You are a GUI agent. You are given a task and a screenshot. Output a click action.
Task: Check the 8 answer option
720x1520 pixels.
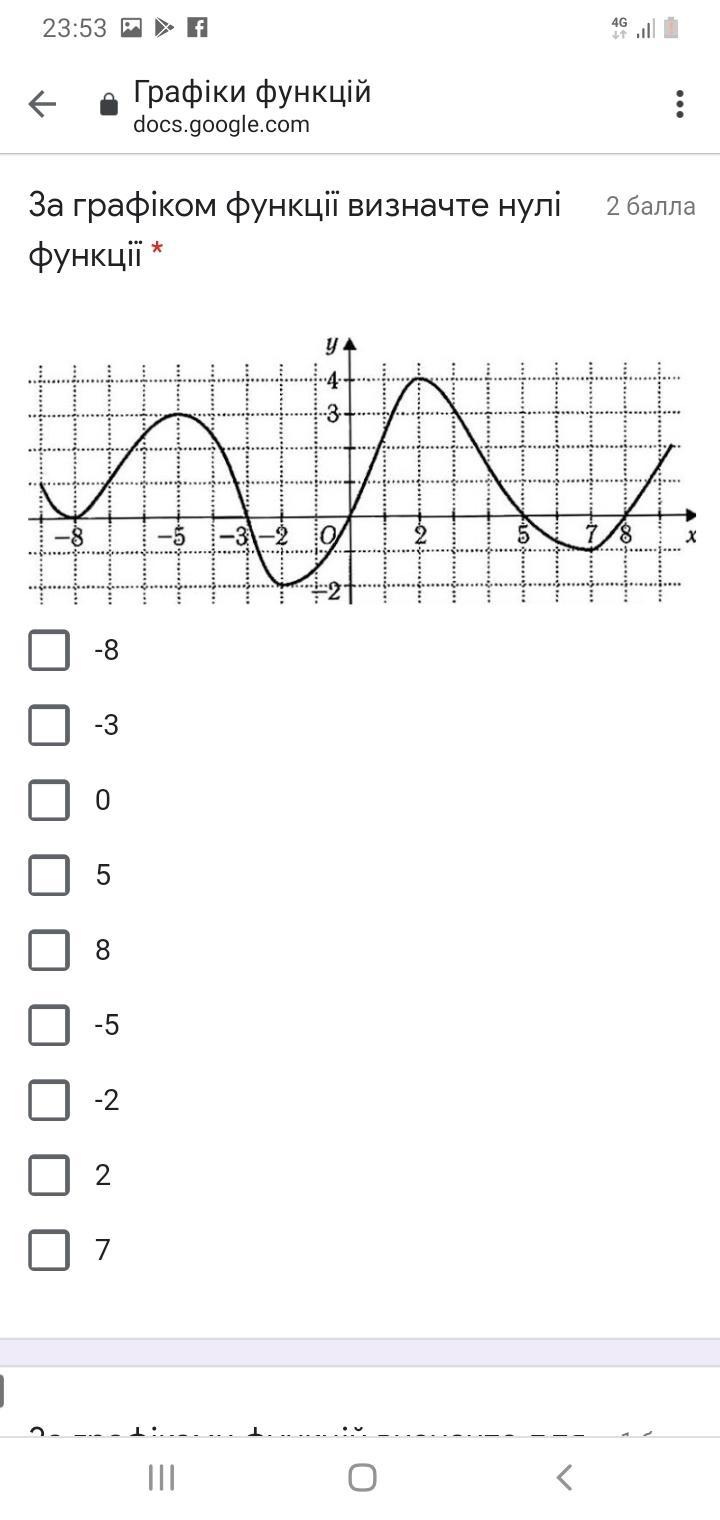49,950
